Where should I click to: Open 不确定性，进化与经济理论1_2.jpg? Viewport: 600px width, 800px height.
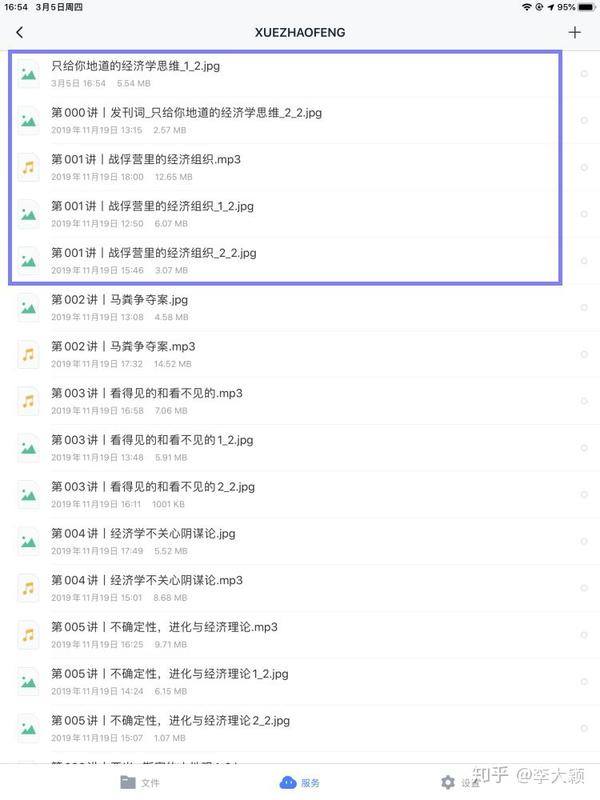(x=169, y=674)
